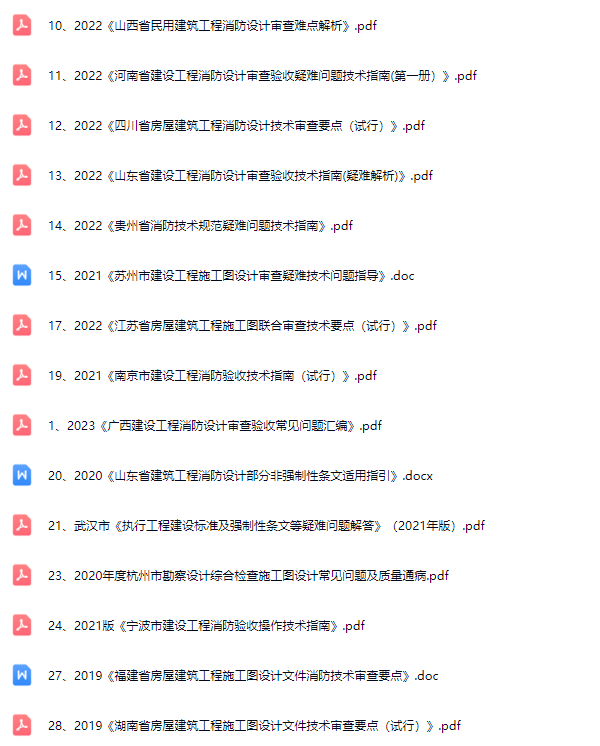
Task: Open file 23, the 2020 Hangzhou survey inspection PDF
Action: (248, 575)
